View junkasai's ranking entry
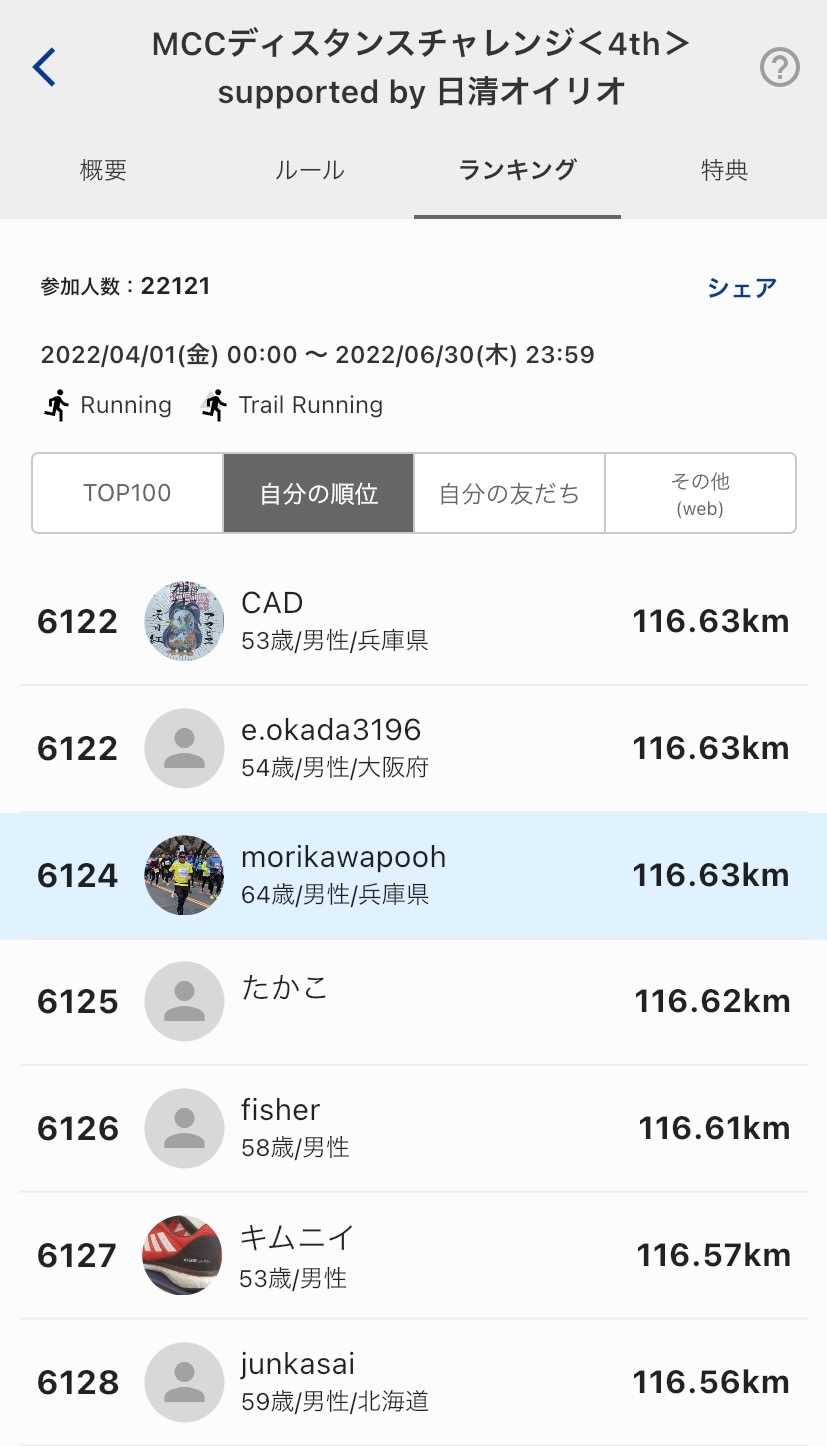The height and width of the screenshot is (1446, 827). (413, 1382)
